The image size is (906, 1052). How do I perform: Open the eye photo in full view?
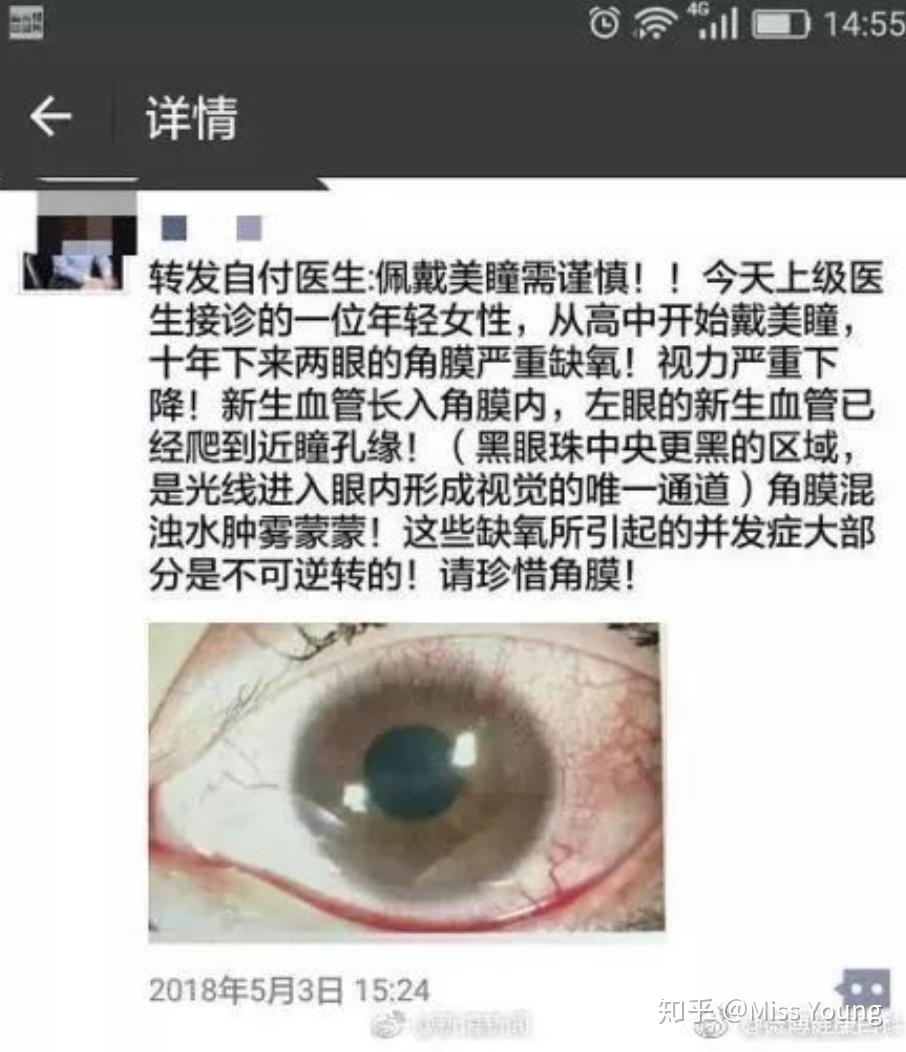[405, 780]
